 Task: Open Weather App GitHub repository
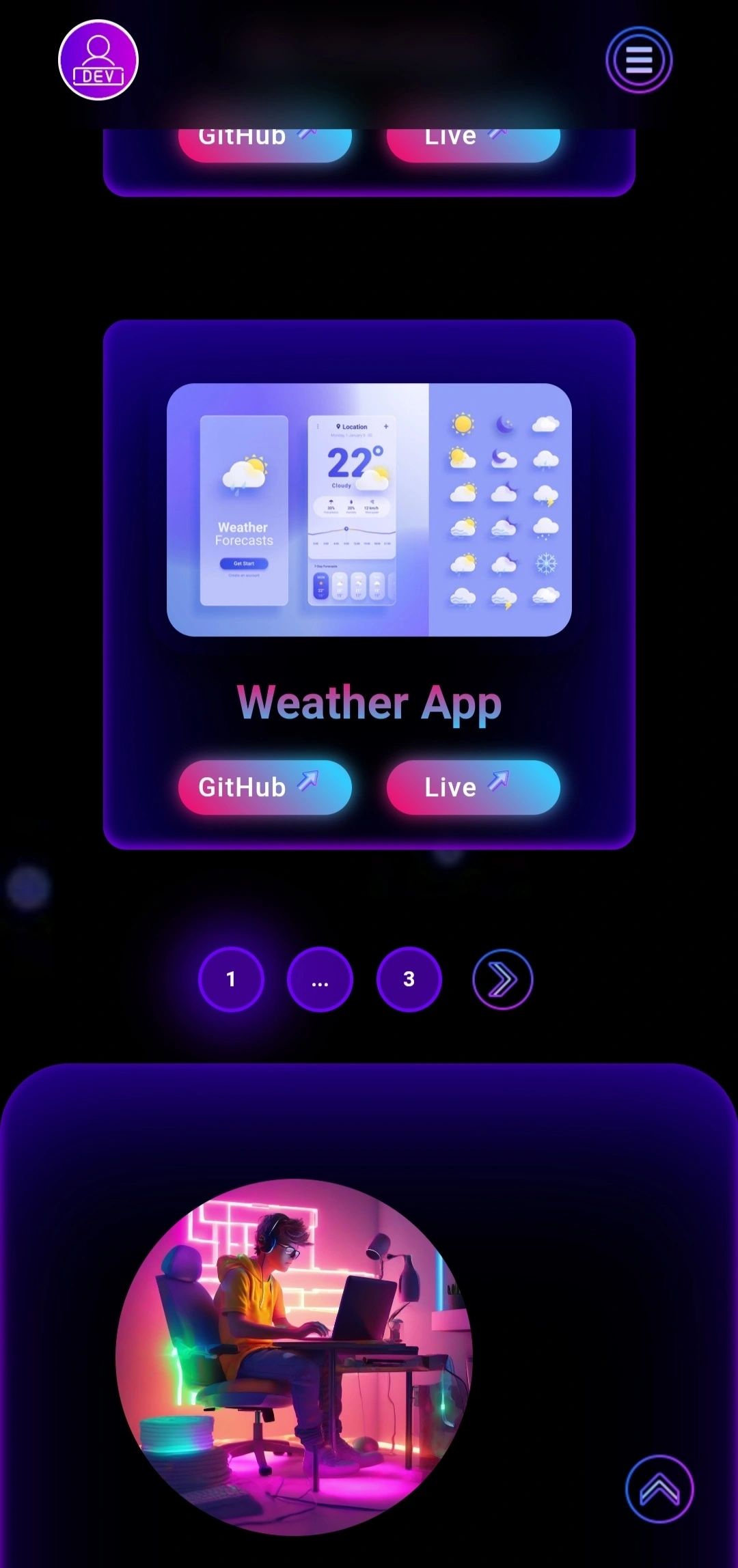tap(265, 787)
